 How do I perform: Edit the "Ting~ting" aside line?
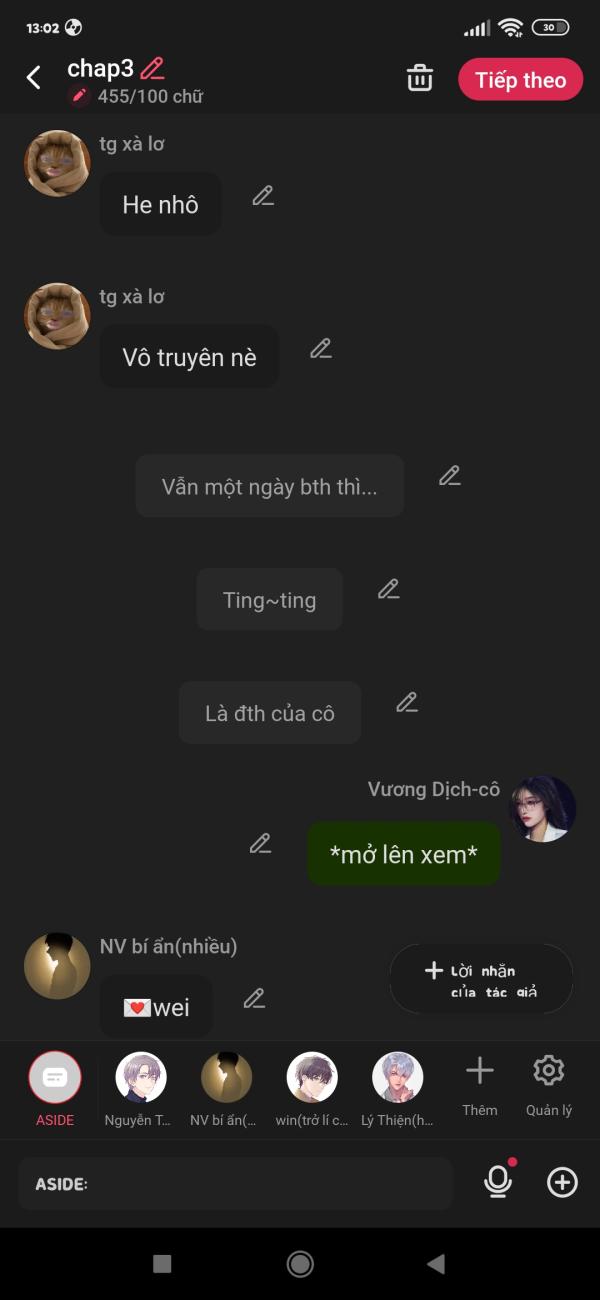click(x=389, y=589)
